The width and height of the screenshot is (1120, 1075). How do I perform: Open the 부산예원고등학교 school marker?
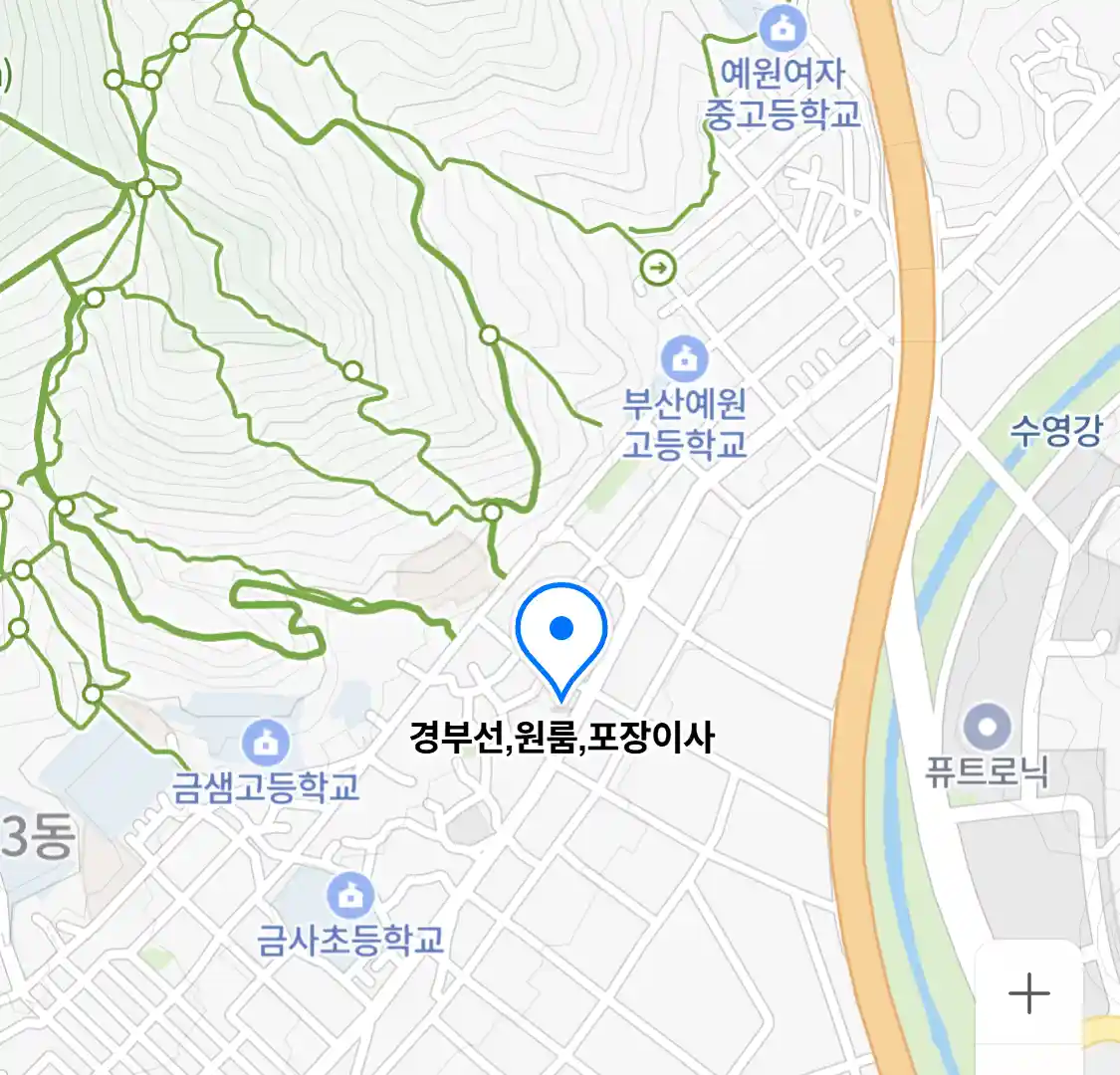[x=684, y=359]
